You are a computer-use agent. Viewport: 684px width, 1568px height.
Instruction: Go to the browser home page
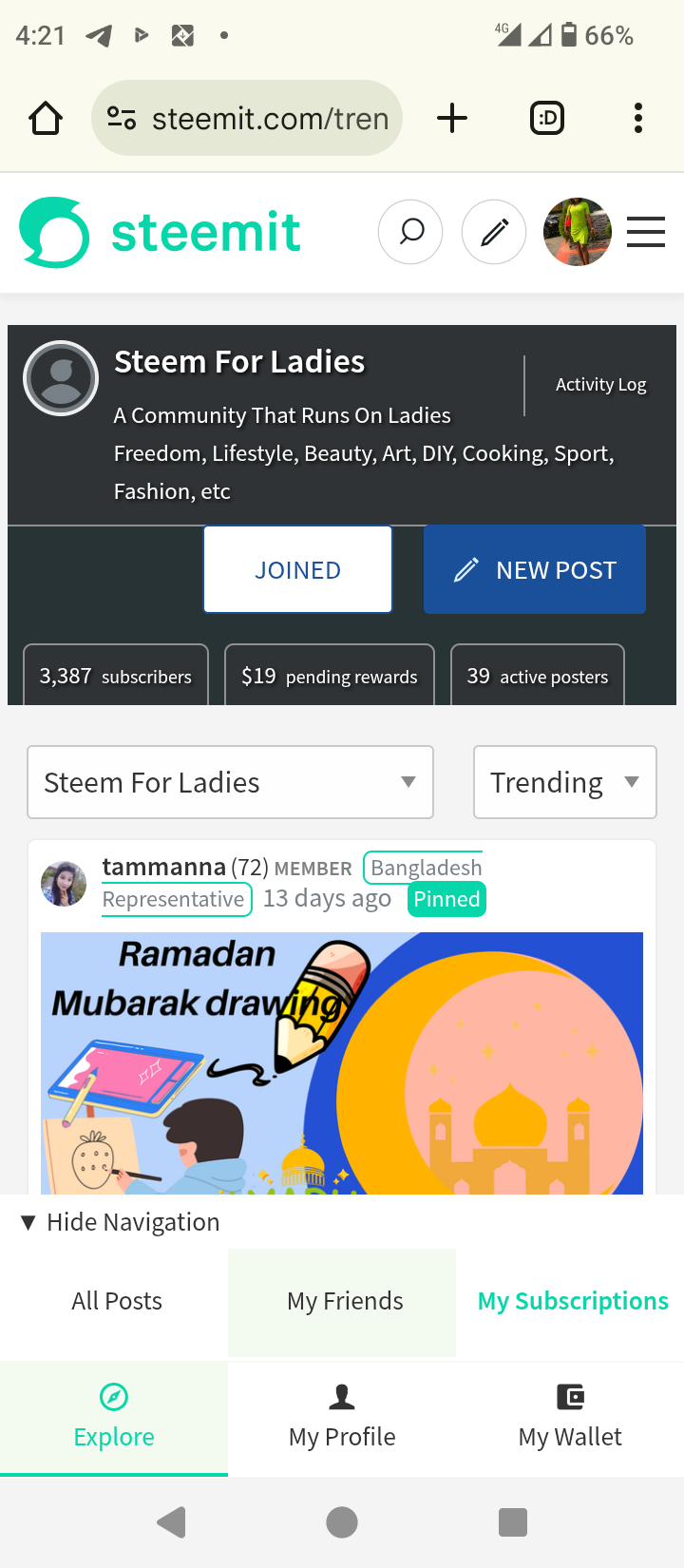click(x=46, y=118)
